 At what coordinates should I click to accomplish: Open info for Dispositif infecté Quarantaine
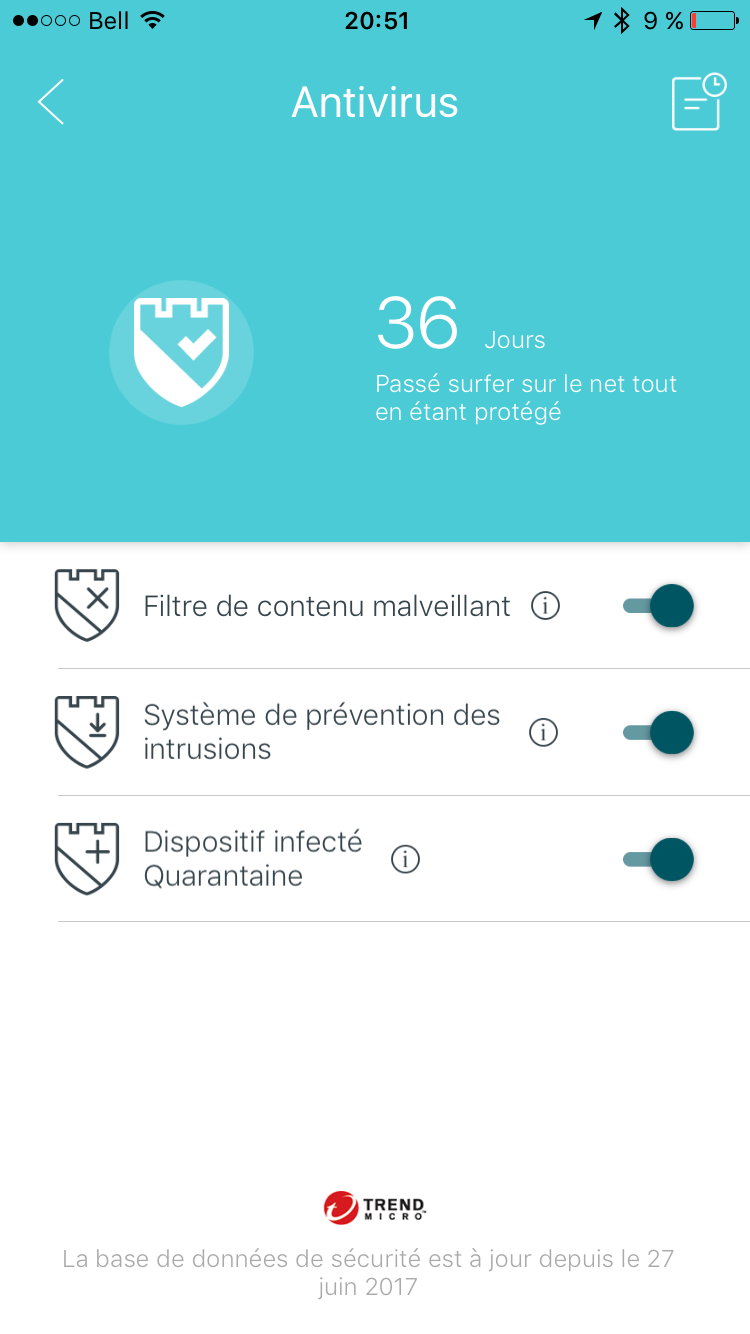[405, 859]
